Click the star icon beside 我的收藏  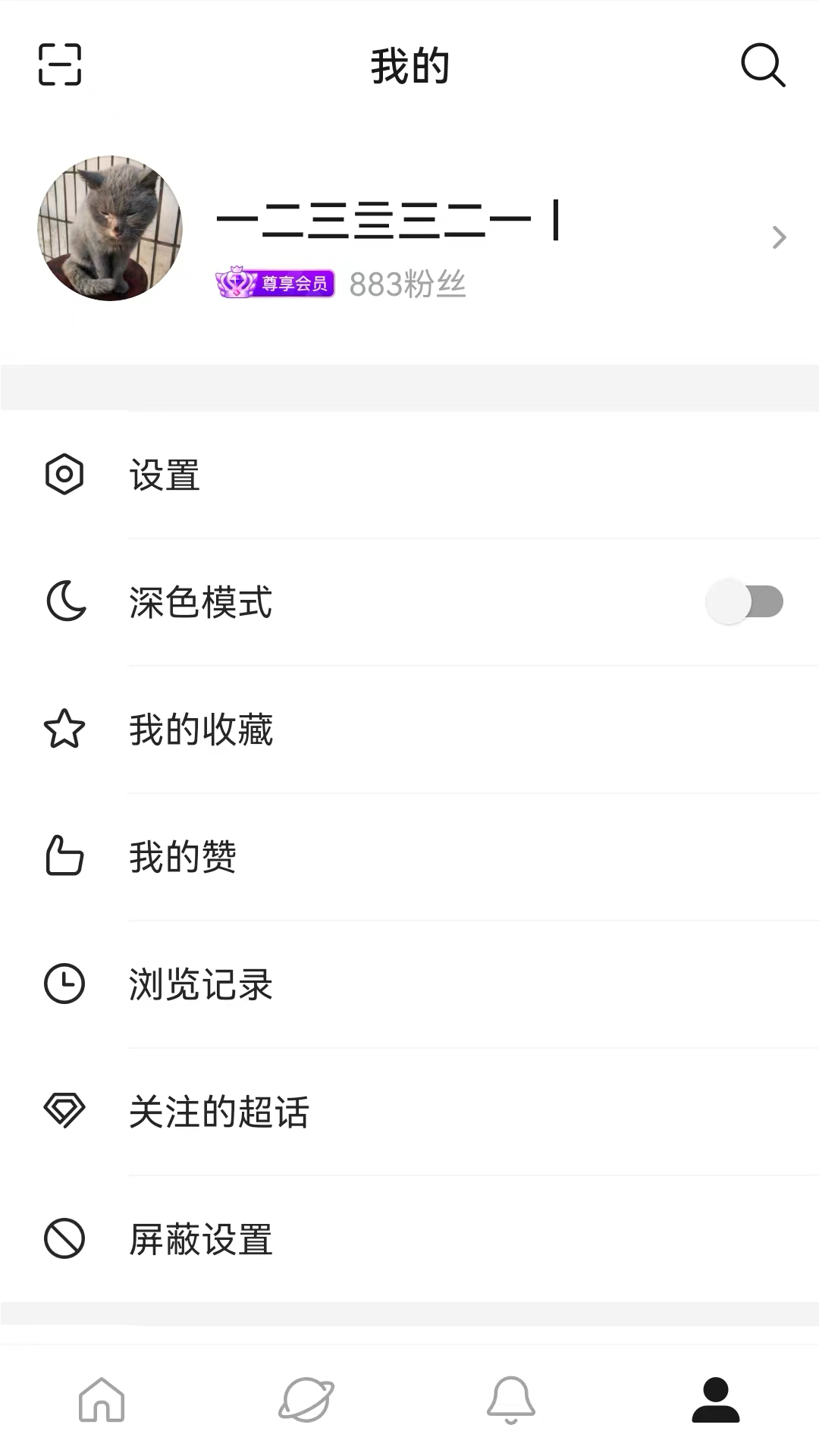click(65, 730)
